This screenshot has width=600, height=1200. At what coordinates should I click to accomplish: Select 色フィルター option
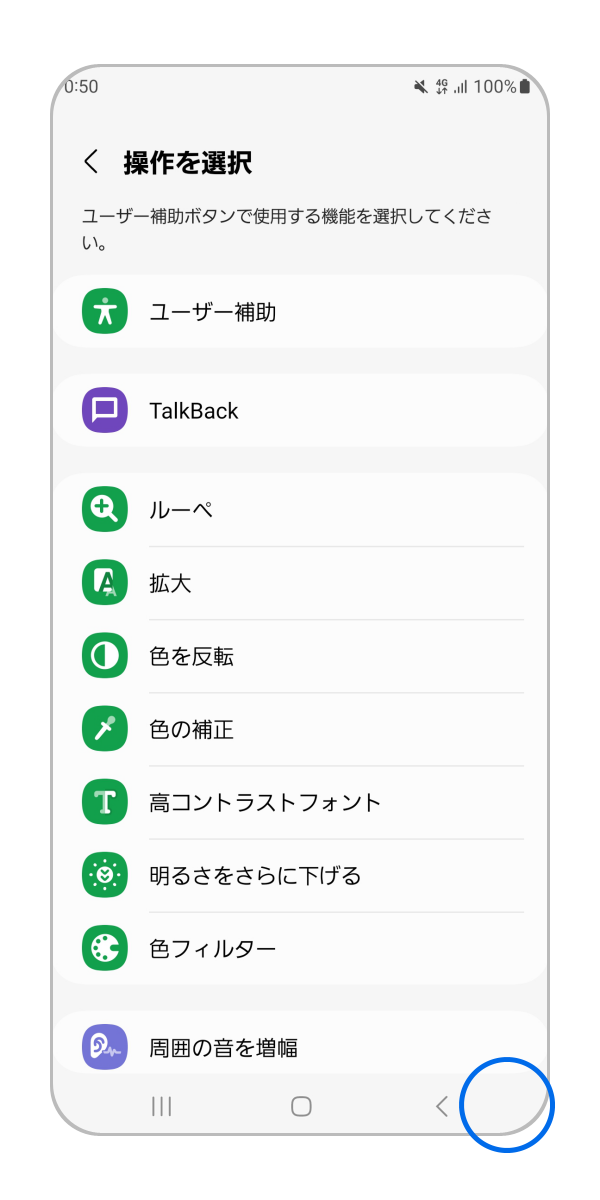[x=300, y=948]
